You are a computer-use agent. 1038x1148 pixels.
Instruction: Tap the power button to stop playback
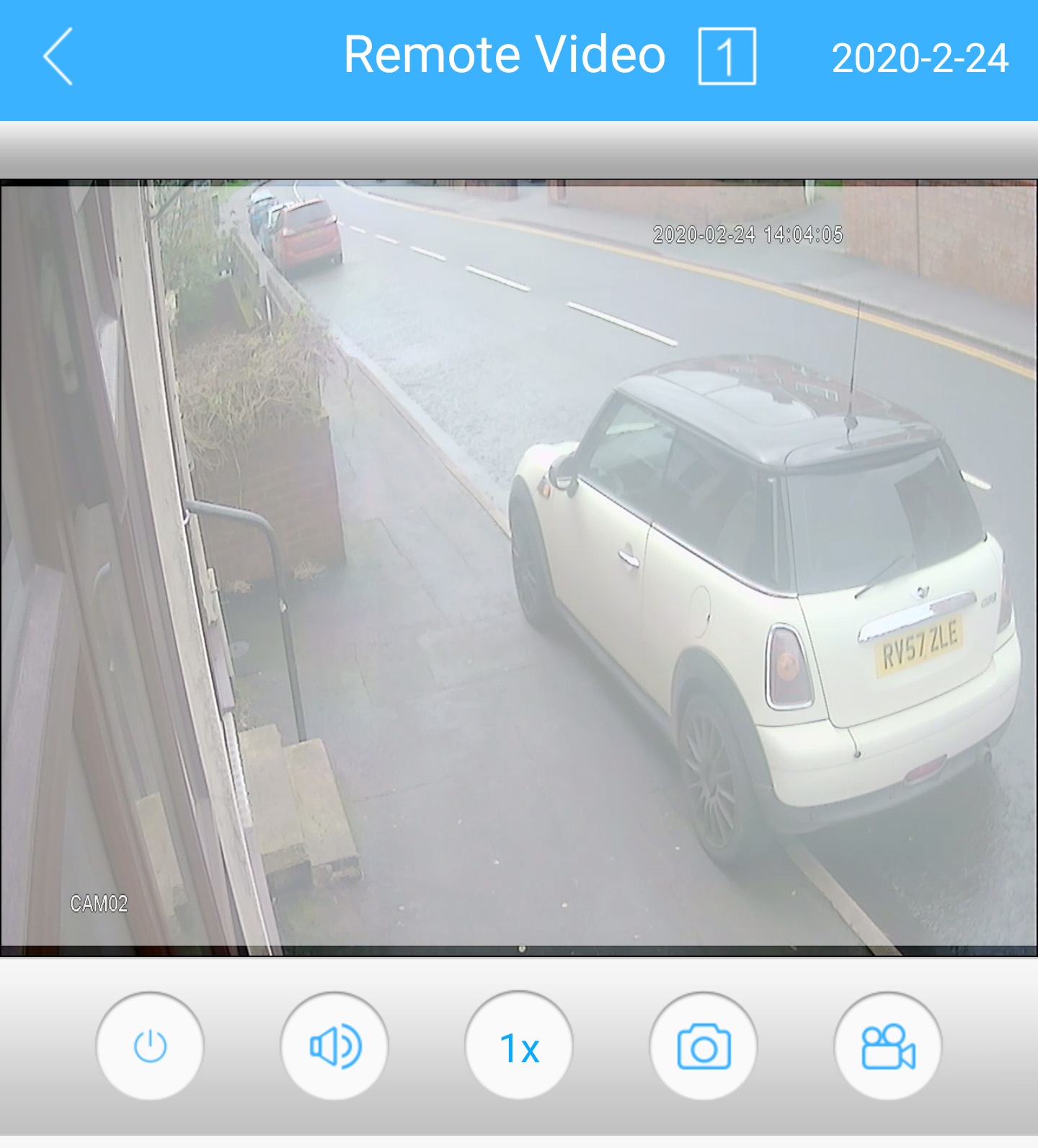150,1046
